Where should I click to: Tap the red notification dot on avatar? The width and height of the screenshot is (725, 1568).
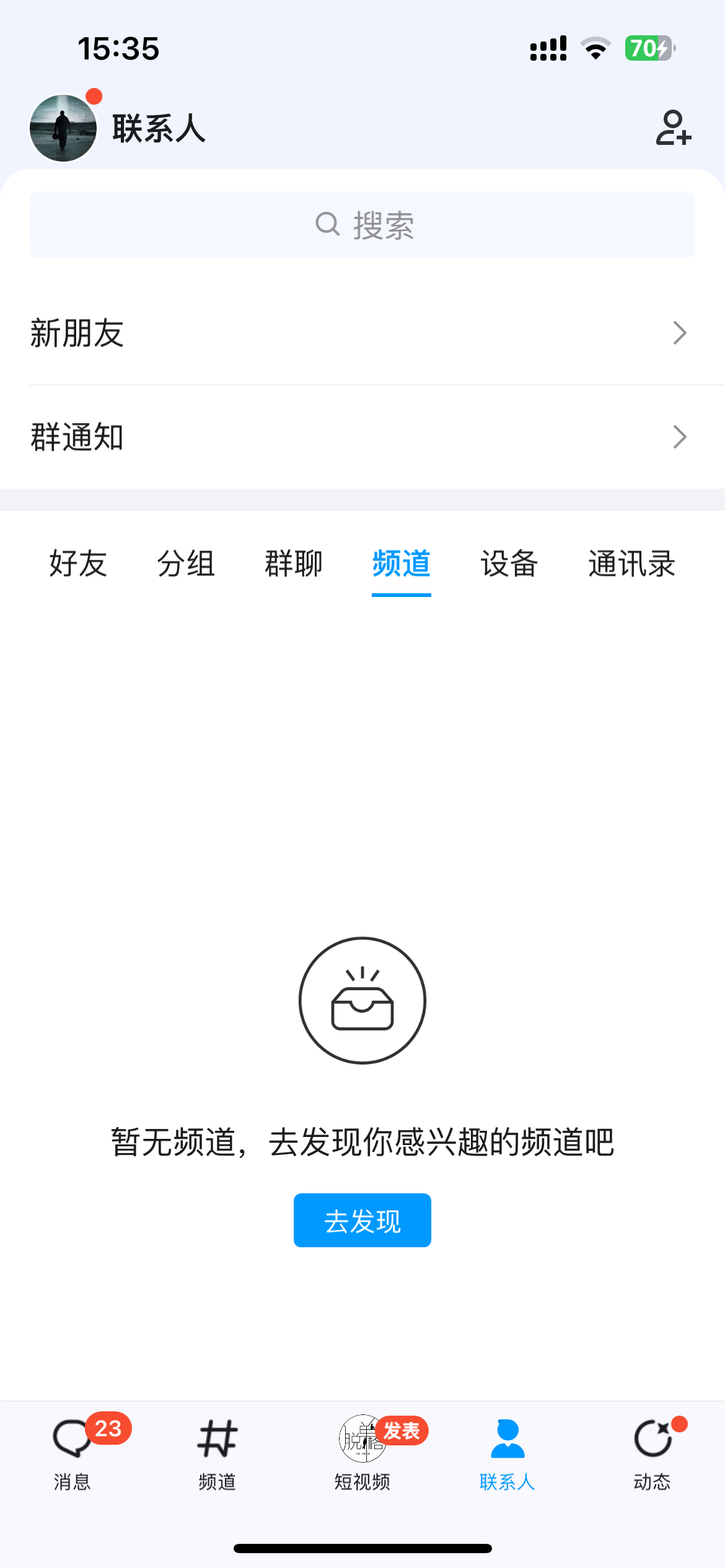[93, 96]
